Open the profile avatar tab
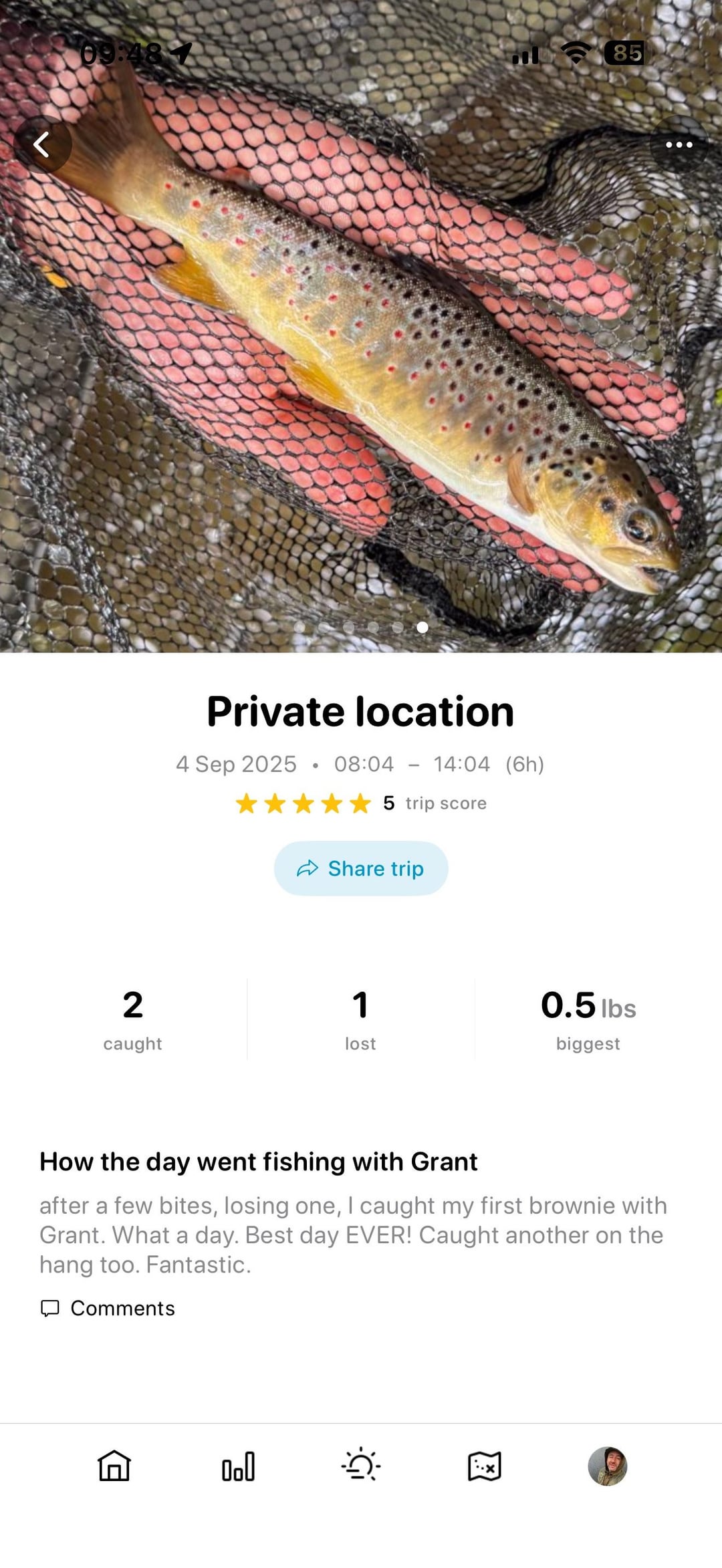722x1568 pixels. [607, 1466]
